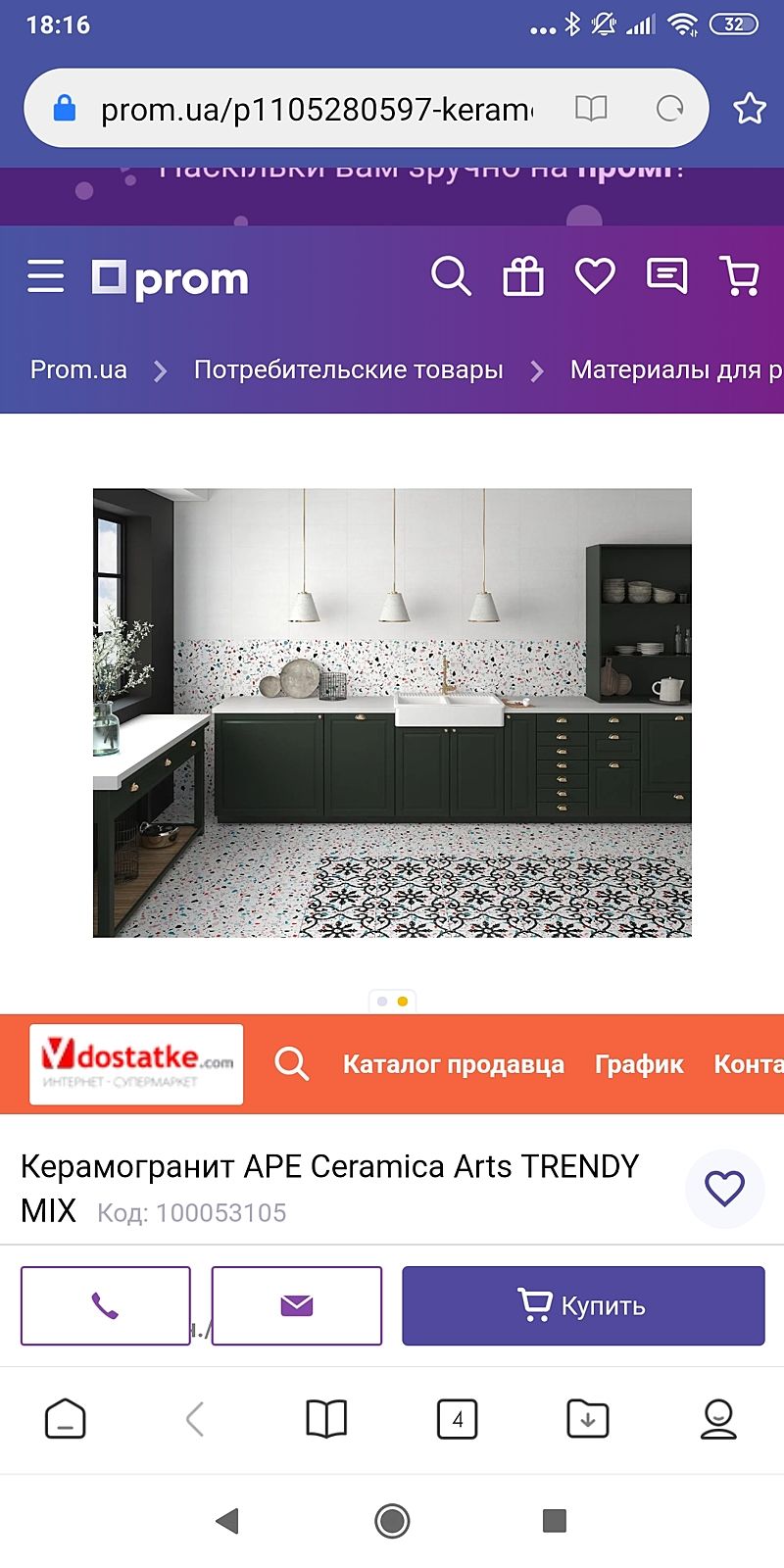This screenshot has height=1568, width=784.
Task: Open the gift box icon
Action: pyautogui.click(x=523, y=276)
